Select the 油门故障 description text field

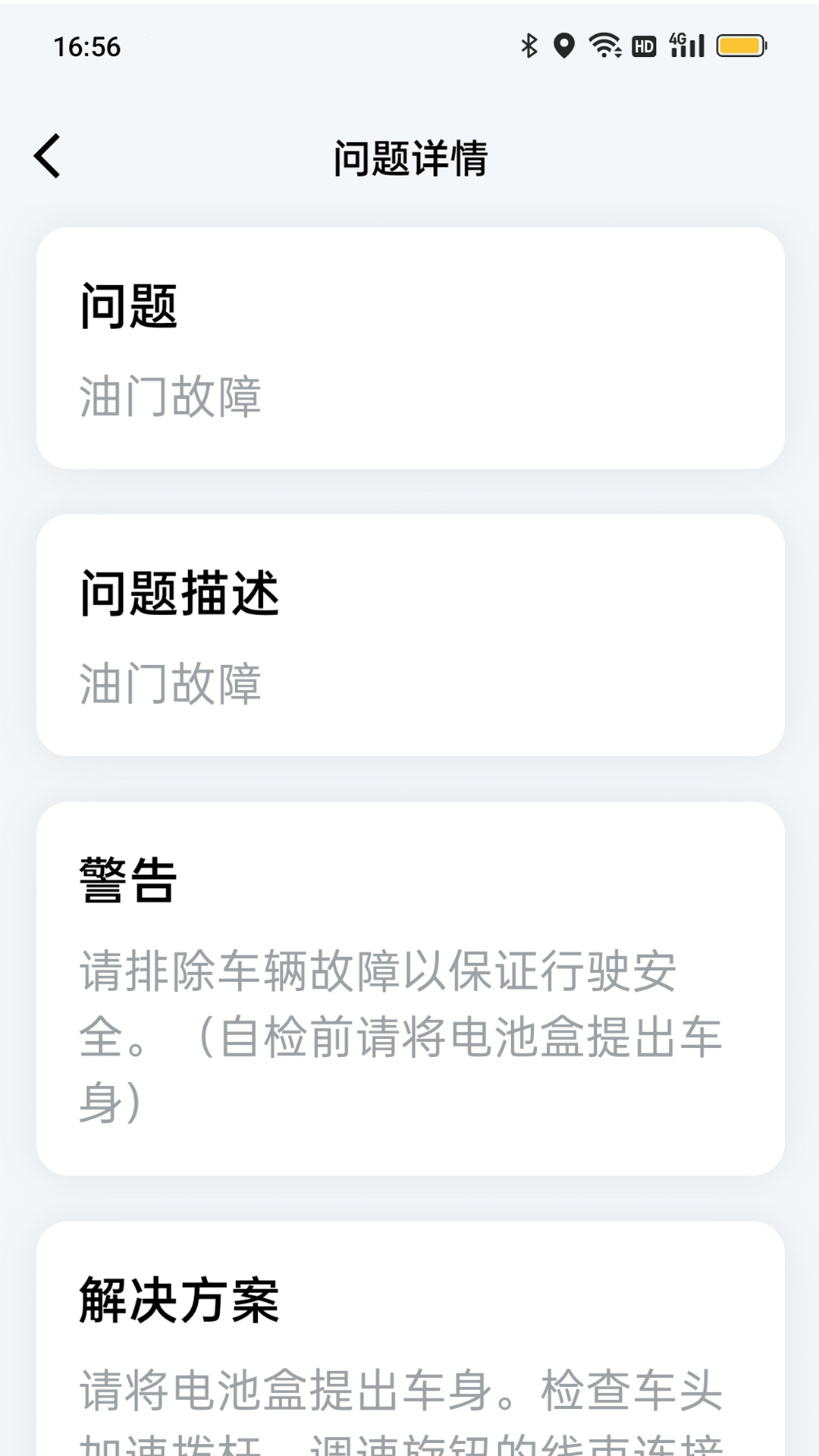(170, 685)
